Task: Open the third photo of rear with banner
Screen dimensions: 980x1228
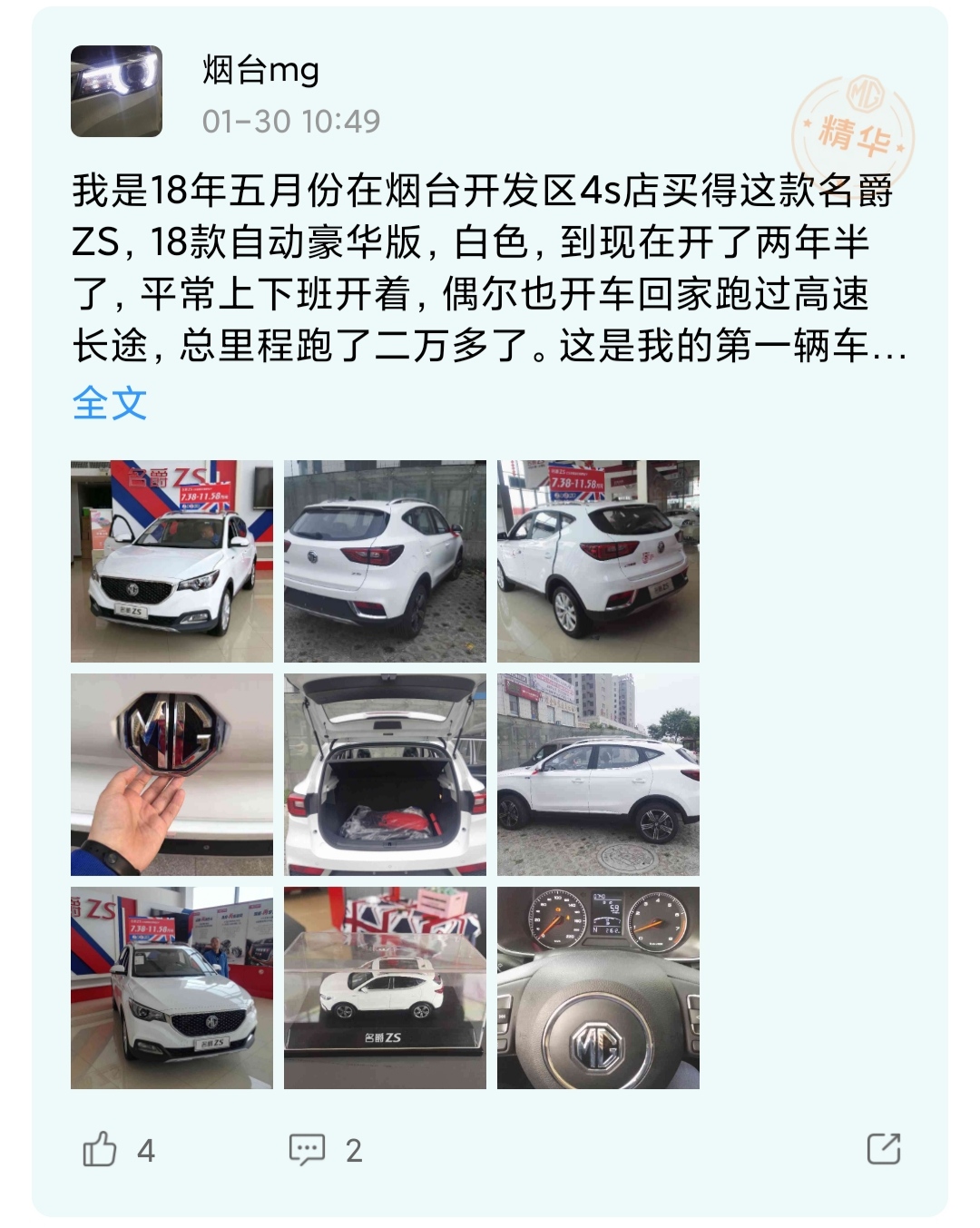Action: pyautogui.click(x=598, y=561)
